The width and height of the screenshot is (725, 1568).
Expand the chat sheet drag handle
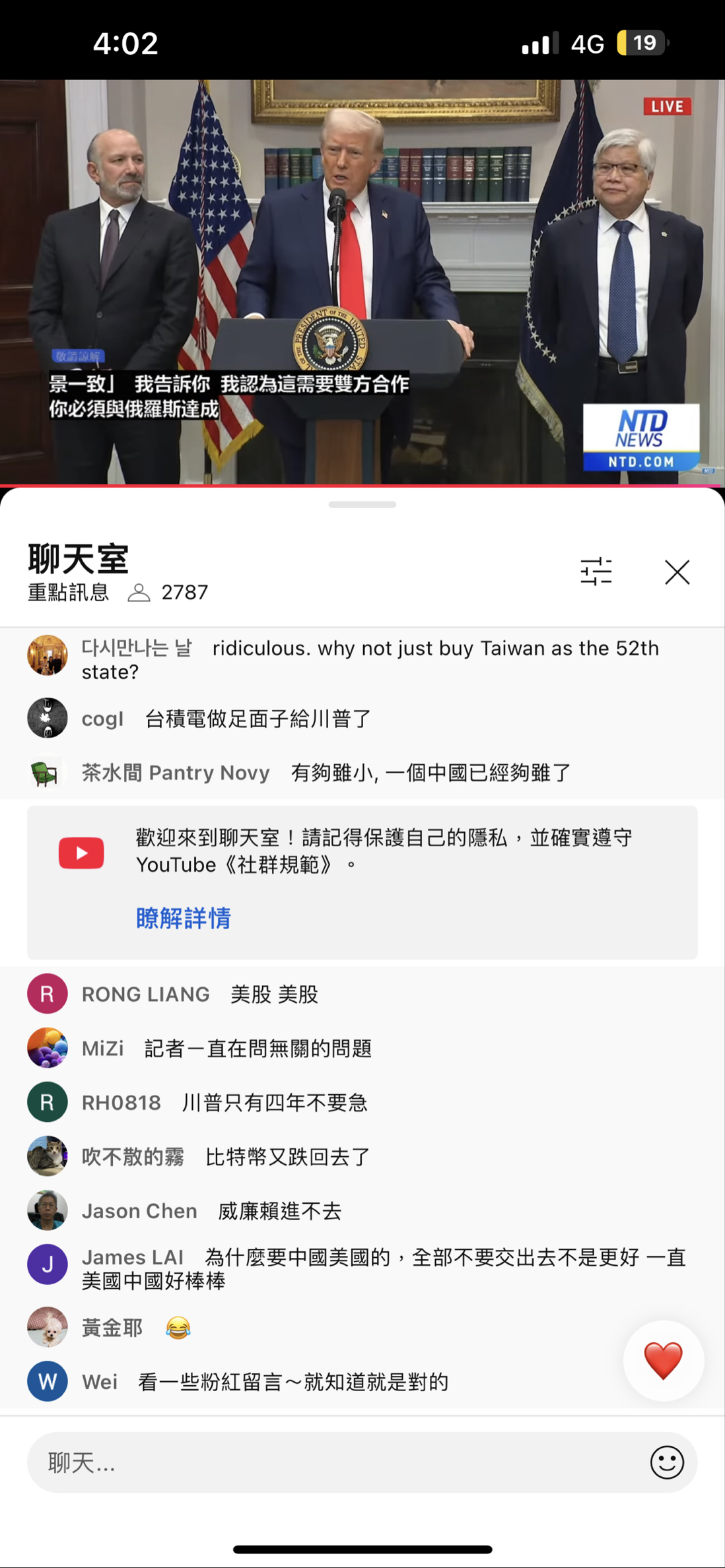point(362,504)
